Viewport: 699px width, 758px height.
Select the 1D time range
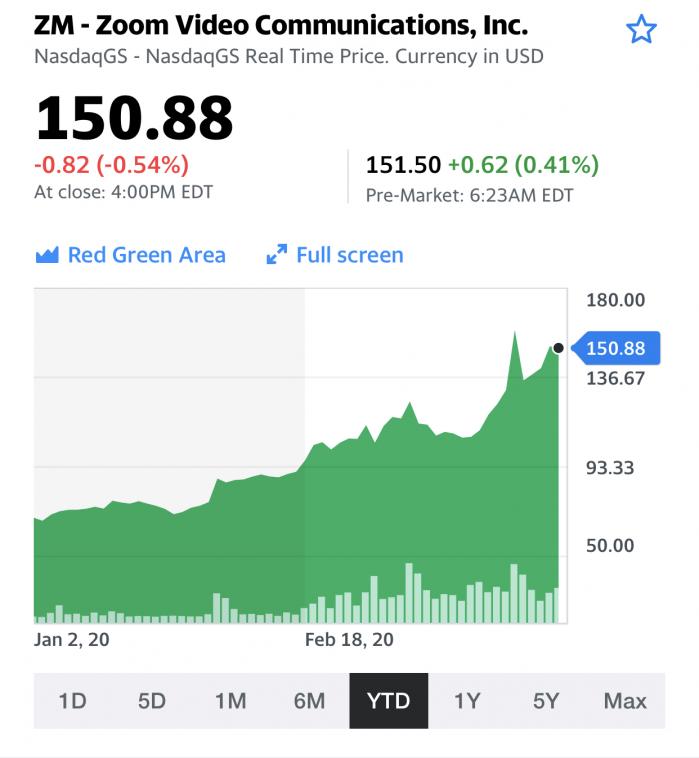click(72, 701)
